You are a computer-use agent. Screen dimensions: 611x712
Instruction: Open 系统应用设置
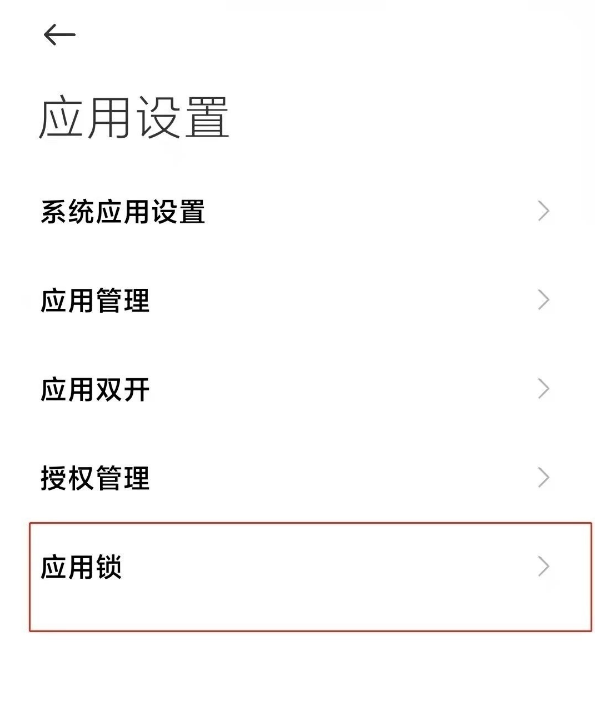pyautogui.click(x=123, y=212)
